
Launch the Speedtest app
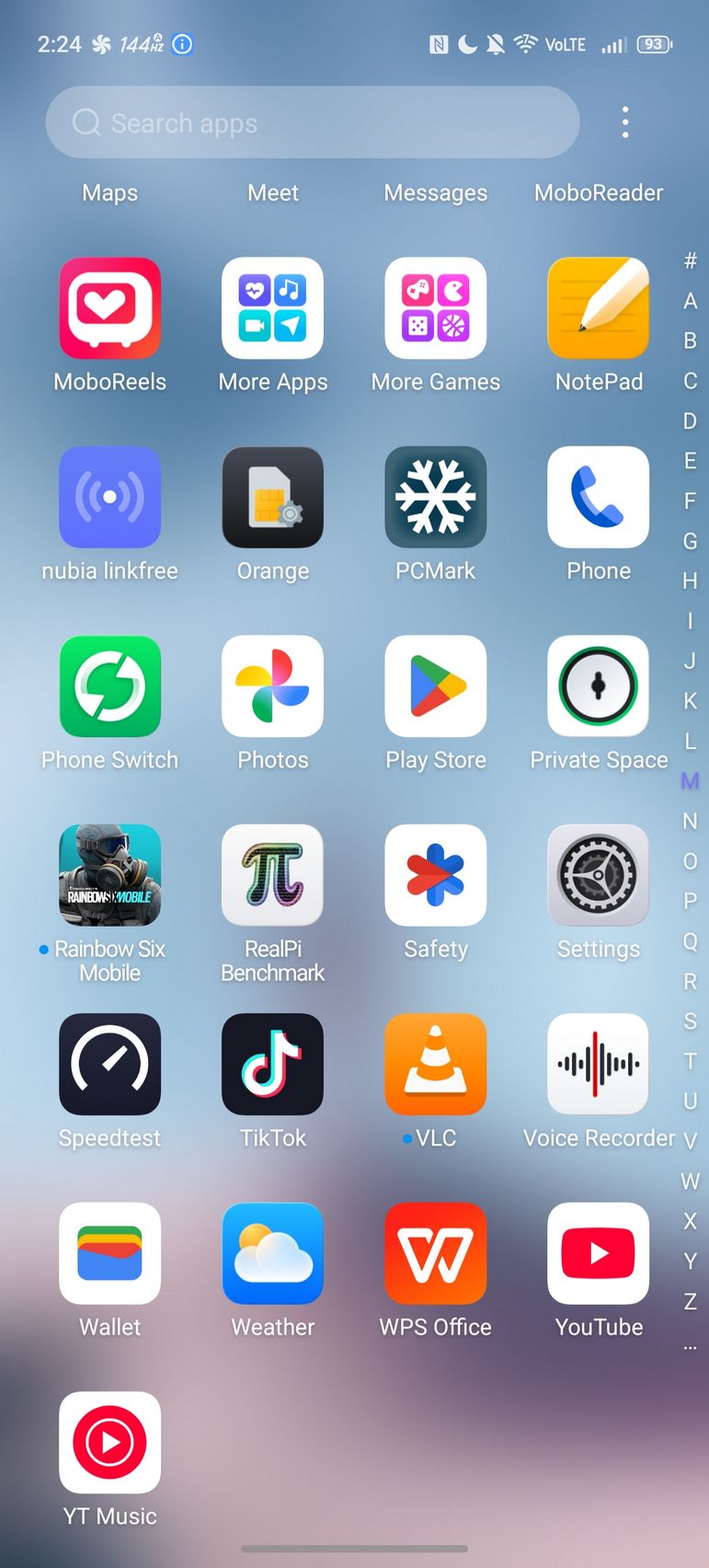[x=110, y=1065]
